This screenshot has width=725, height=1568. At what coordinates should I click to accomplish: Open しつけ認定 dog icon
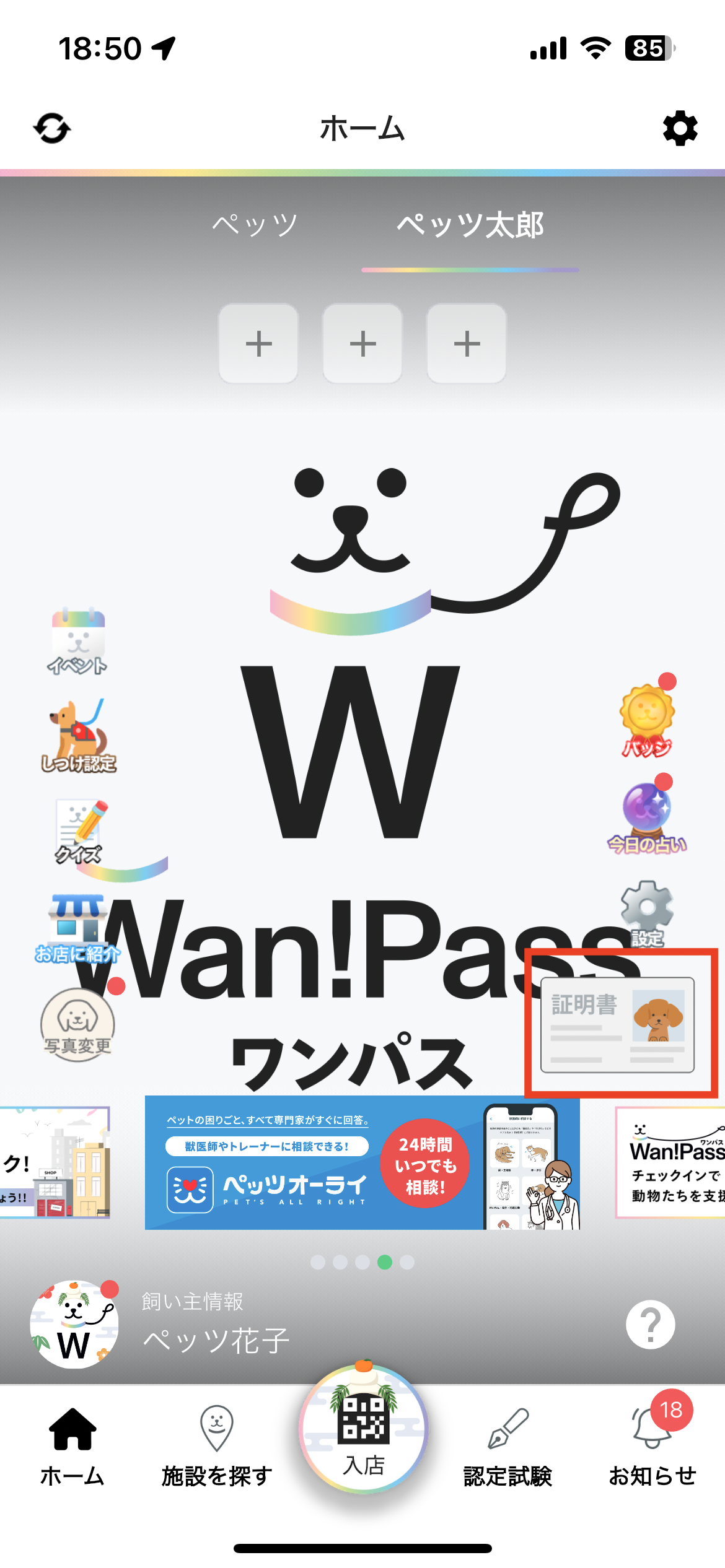tap(78, 736)
